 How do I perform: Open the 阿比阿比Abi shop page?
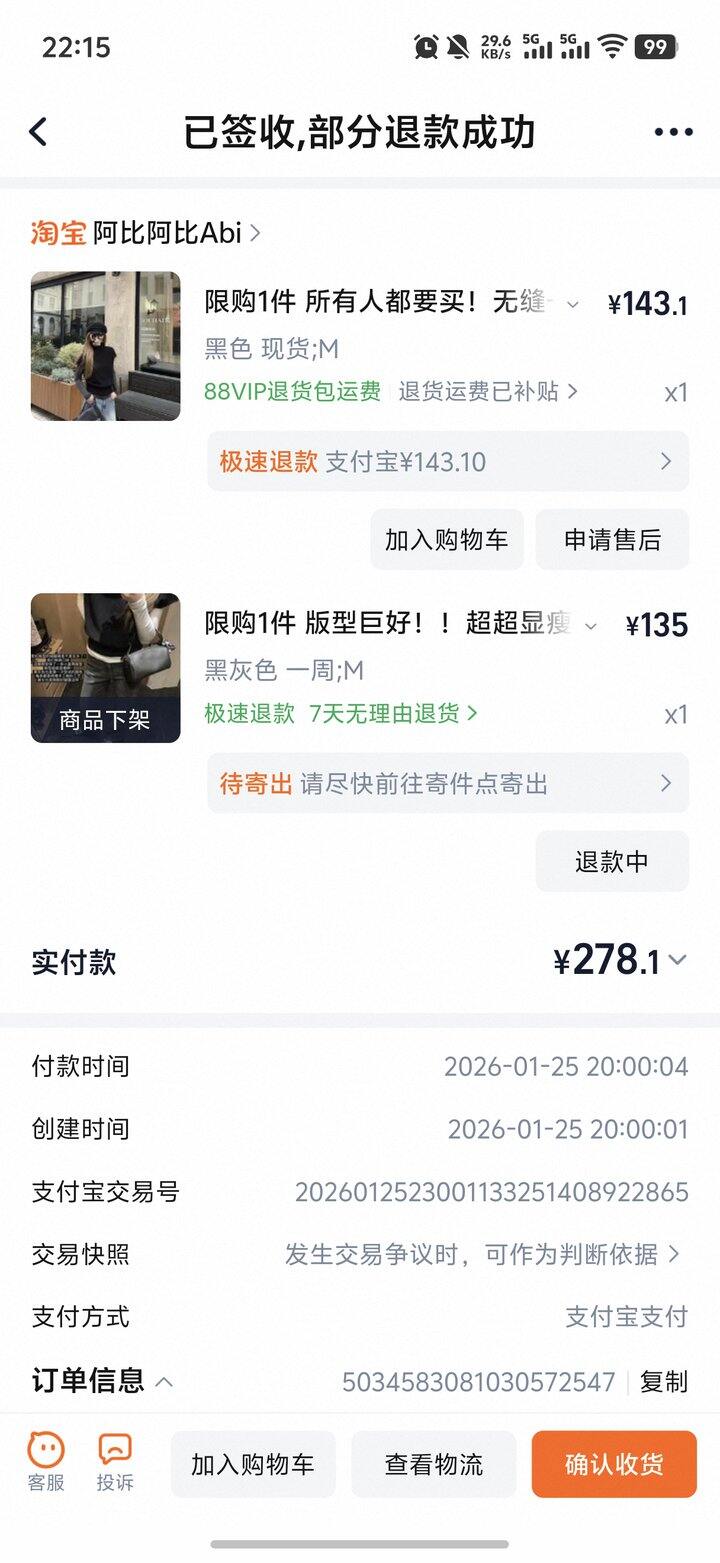176,233
